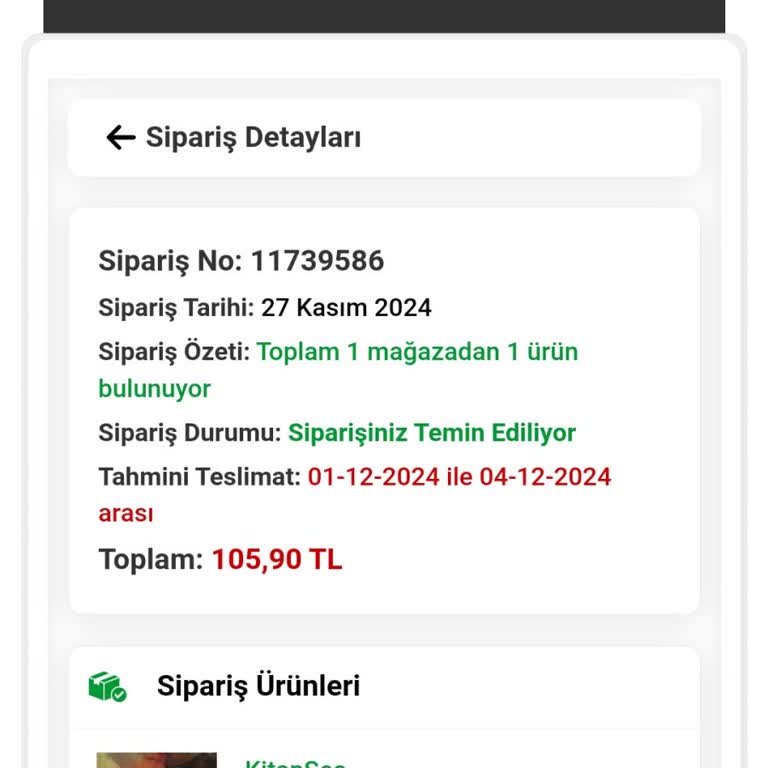This screenshot has width=768, height=768.
Task: Open the ordered product thumbnail
Action: click(156, 760)
